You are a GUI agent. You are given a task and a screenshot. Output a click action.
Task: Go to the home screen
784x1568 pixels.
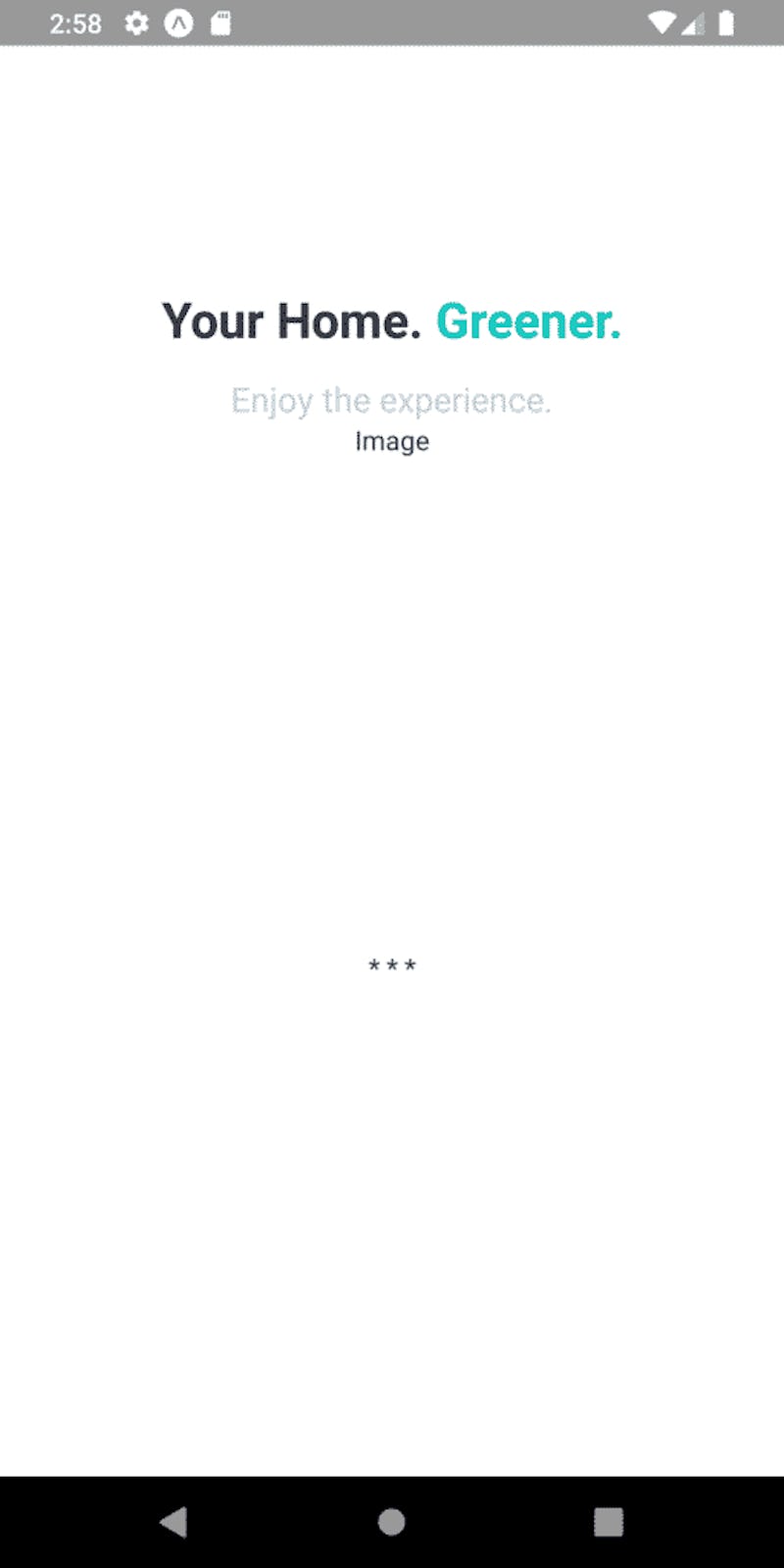[x=391, y=1521]
